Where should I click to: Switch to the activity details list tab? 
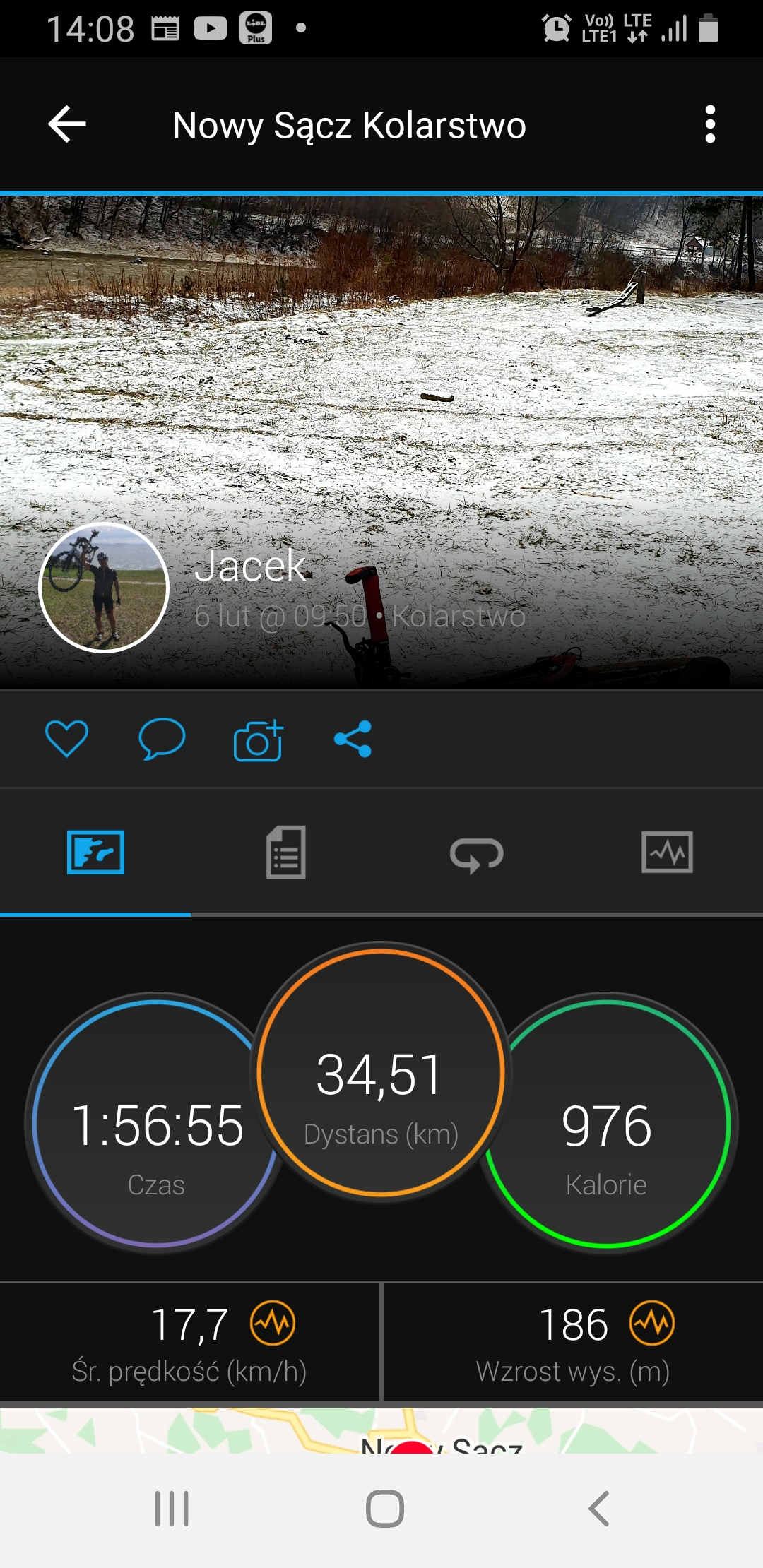[286, 853]
